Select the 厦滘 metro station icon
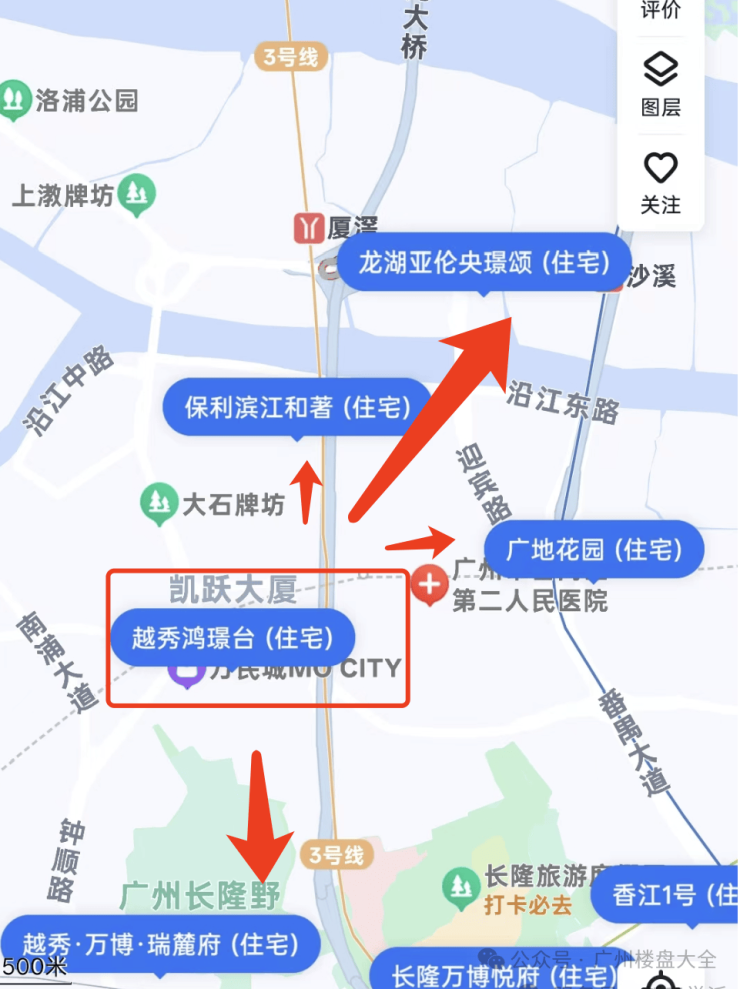 pos(309,228)
